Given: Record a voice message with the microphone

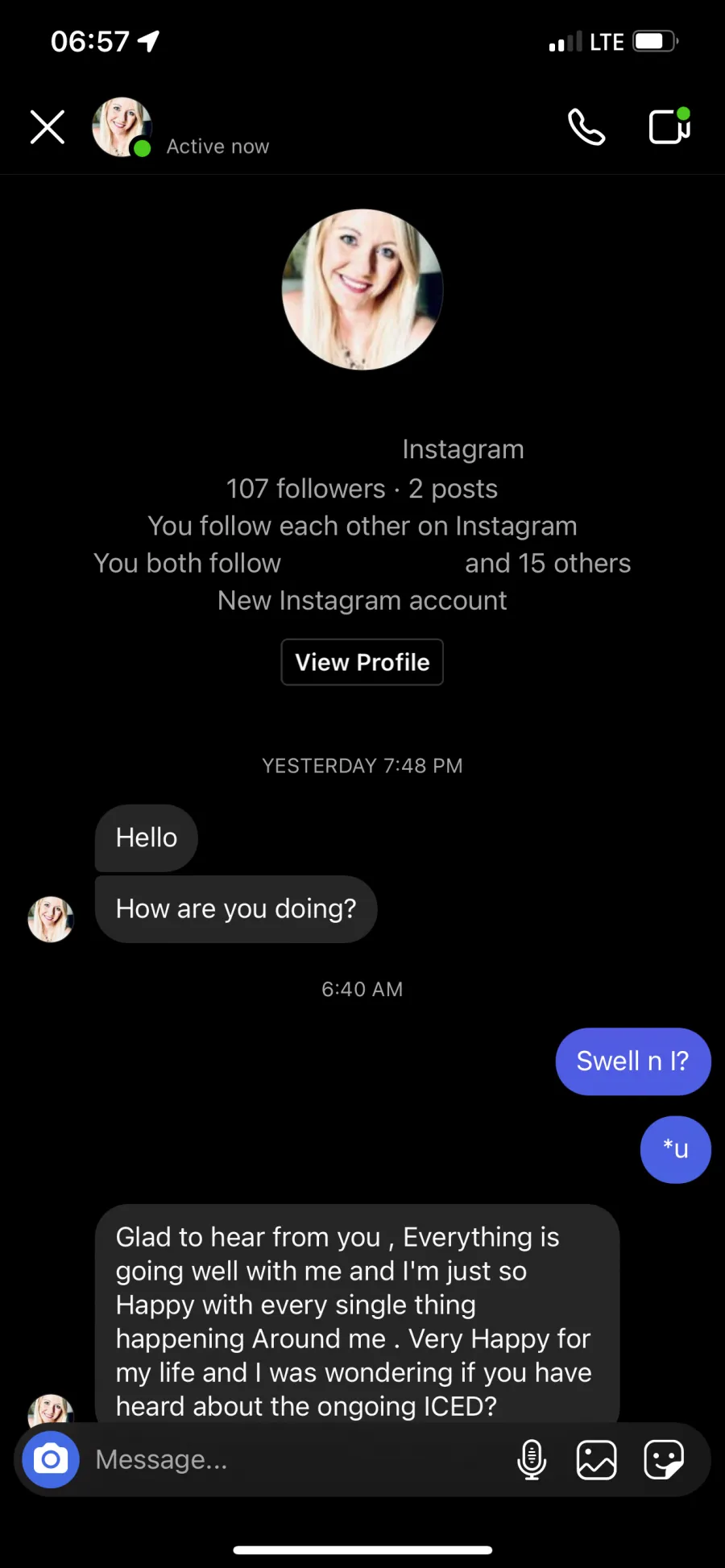Looking at the screenshot, I should (532, 1459).
